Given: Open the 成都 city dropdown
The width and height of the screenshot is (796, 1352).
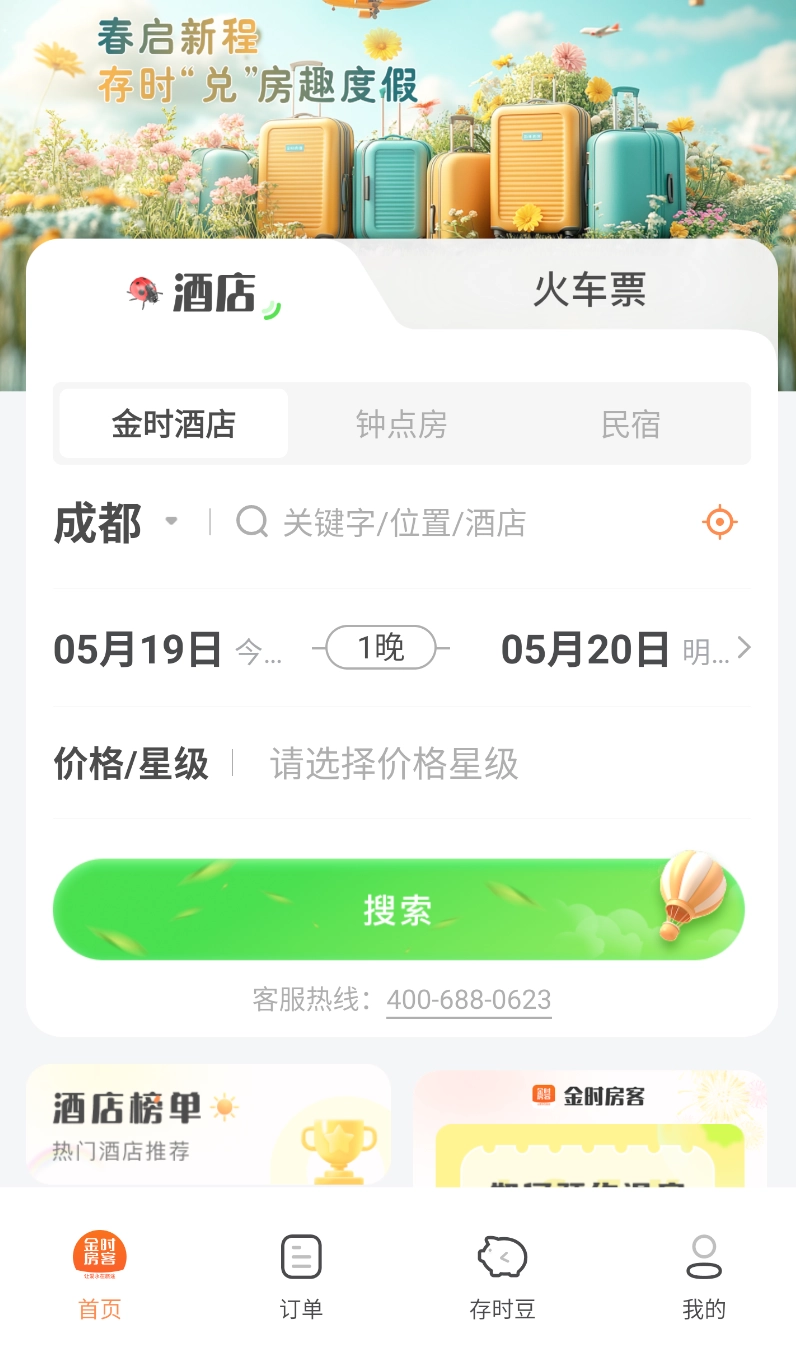Looking at the screenshot, I should point(115,523).
